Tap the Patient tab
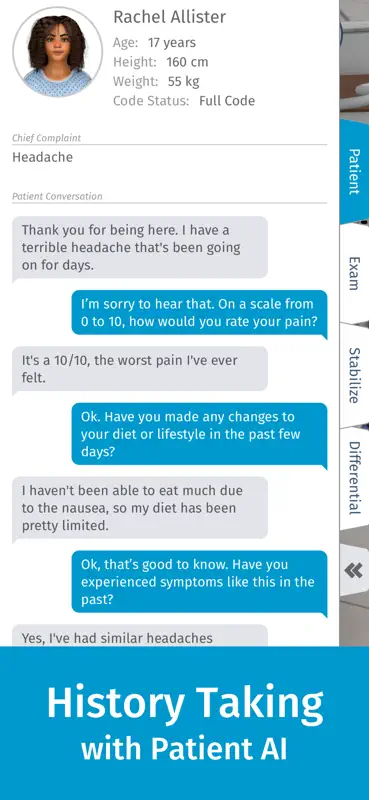The height and width of the screenshot is (800, 369). [354, 171]
